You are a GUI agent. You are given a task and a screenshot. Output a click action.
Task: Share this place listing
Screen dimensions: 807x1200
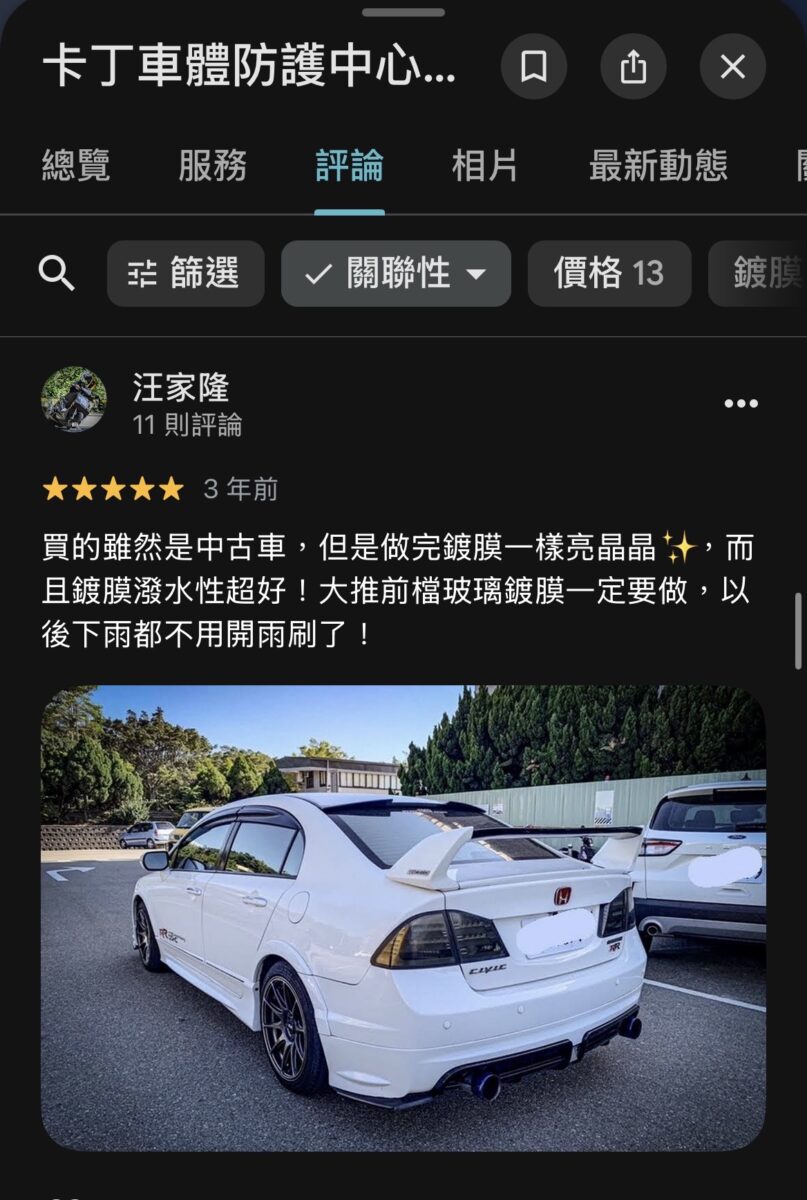click(x=633, y=67)
